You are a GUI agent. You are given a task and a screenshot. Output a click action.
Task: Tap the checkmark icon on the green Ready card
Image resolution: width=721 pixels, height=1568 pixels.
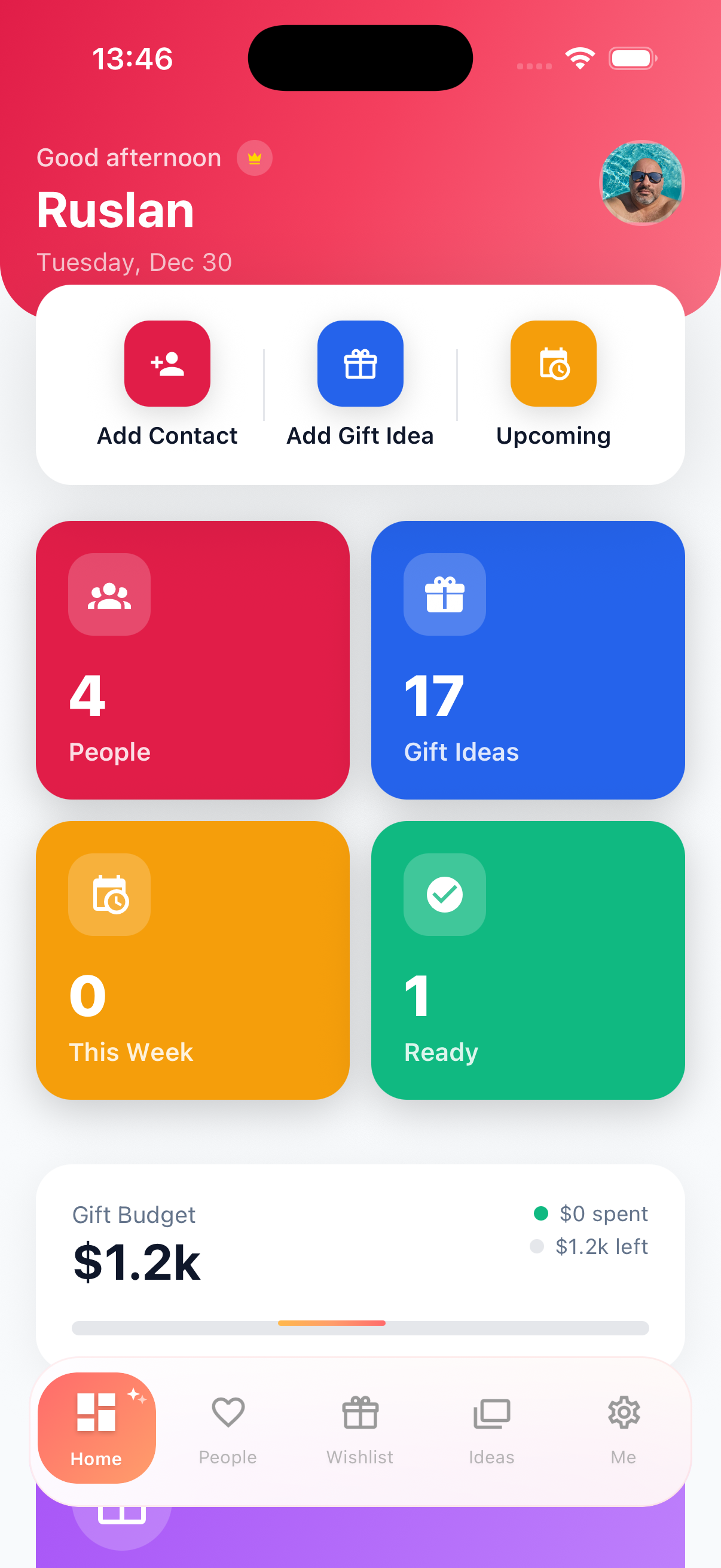click(445, 893)
